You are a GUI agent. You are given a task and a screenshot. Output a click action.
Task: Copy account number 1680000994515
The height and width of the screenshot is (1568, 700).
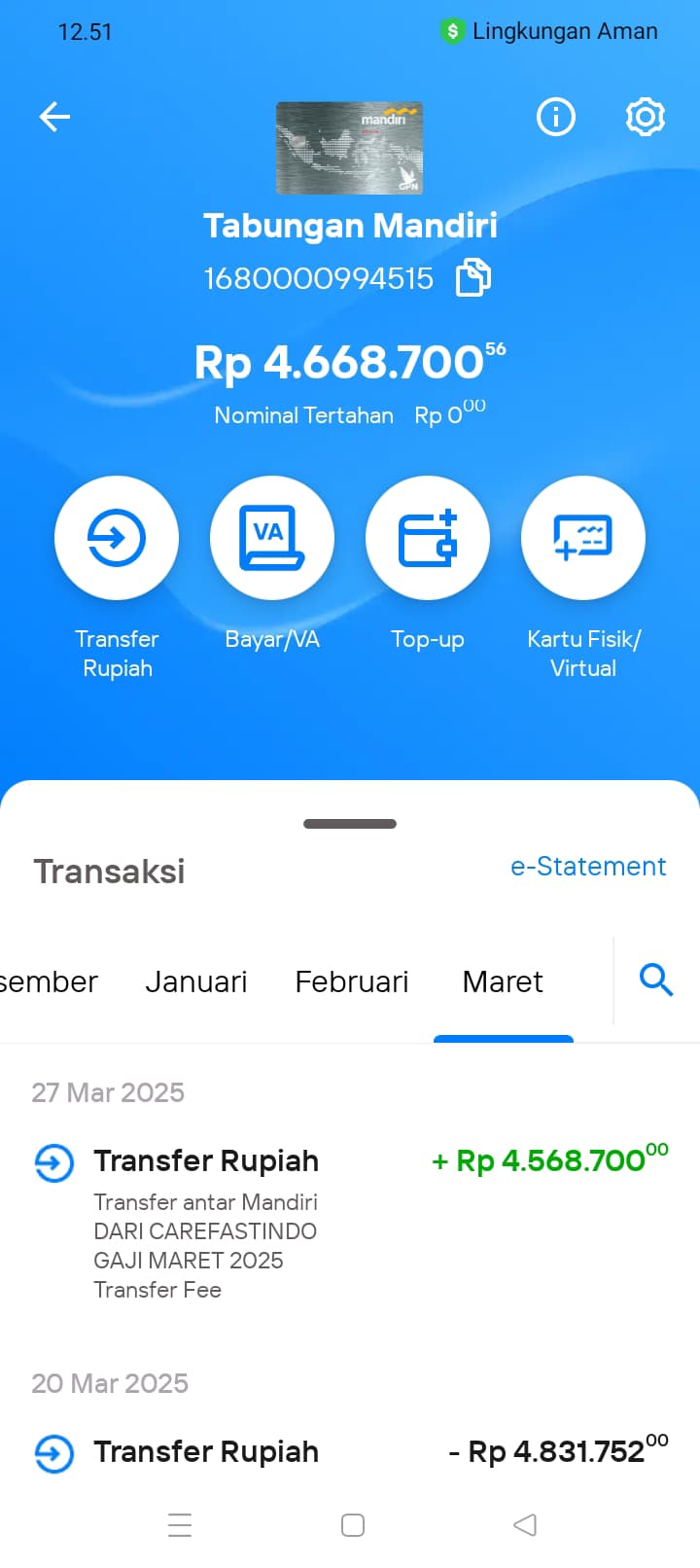pyautogui.click(x=473, y=278)
